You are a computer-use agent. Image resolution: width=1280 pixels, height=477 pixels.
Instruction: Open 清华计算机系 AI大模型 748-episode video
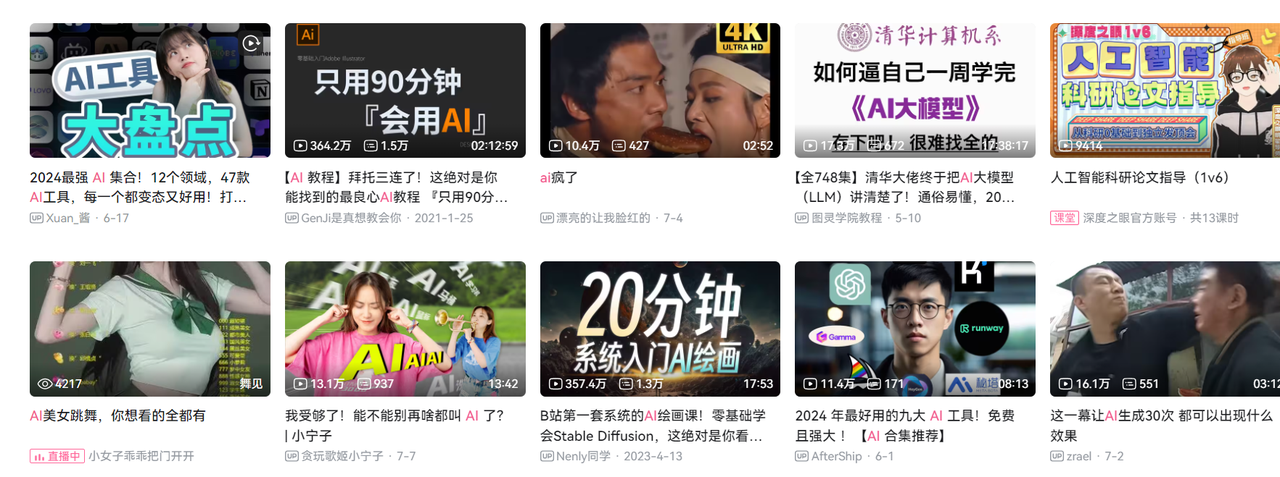[x=915, y=90]
